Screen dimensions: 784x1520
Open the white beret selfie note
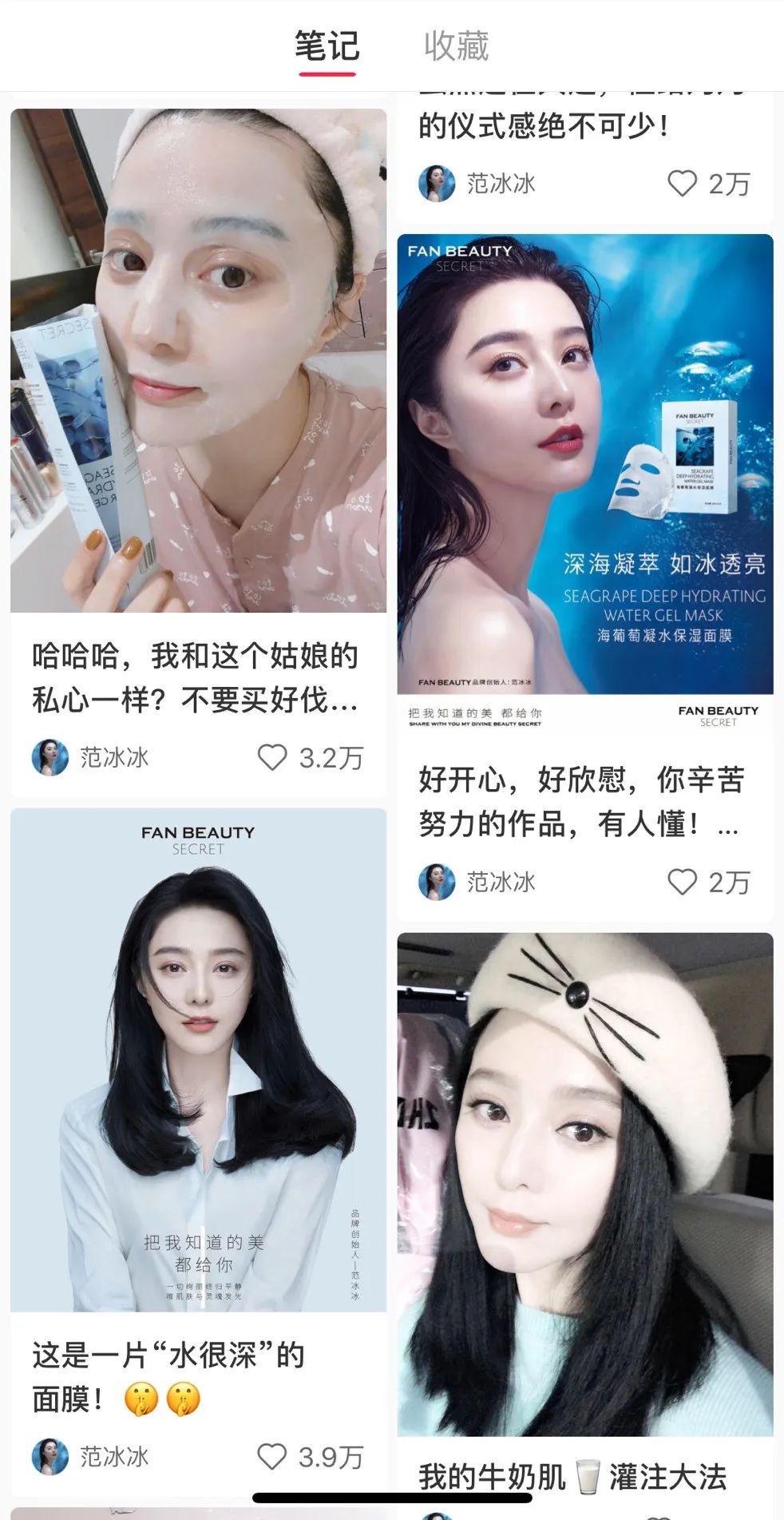pyautogui.click(x=585, y=1184)
